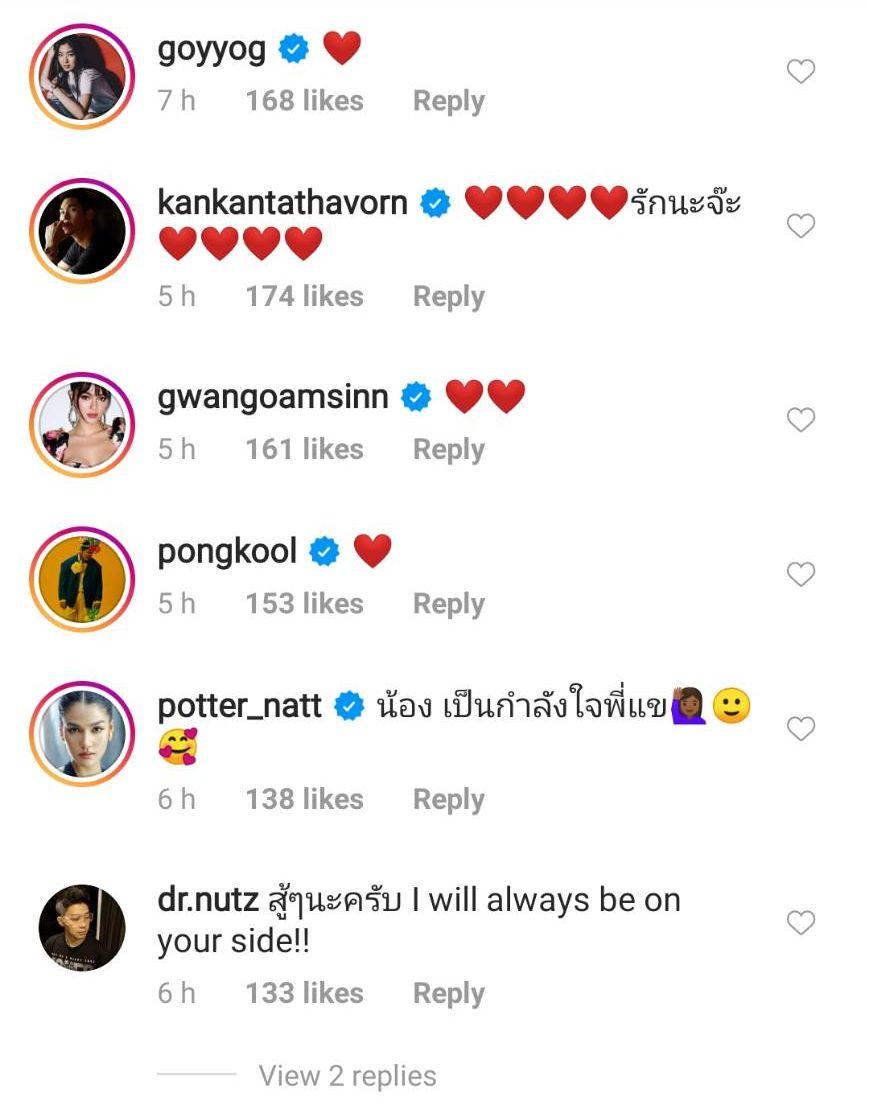See who liked dr.nutz's comment, 133 likes
869x1117 pixels.
pos(304,993)
